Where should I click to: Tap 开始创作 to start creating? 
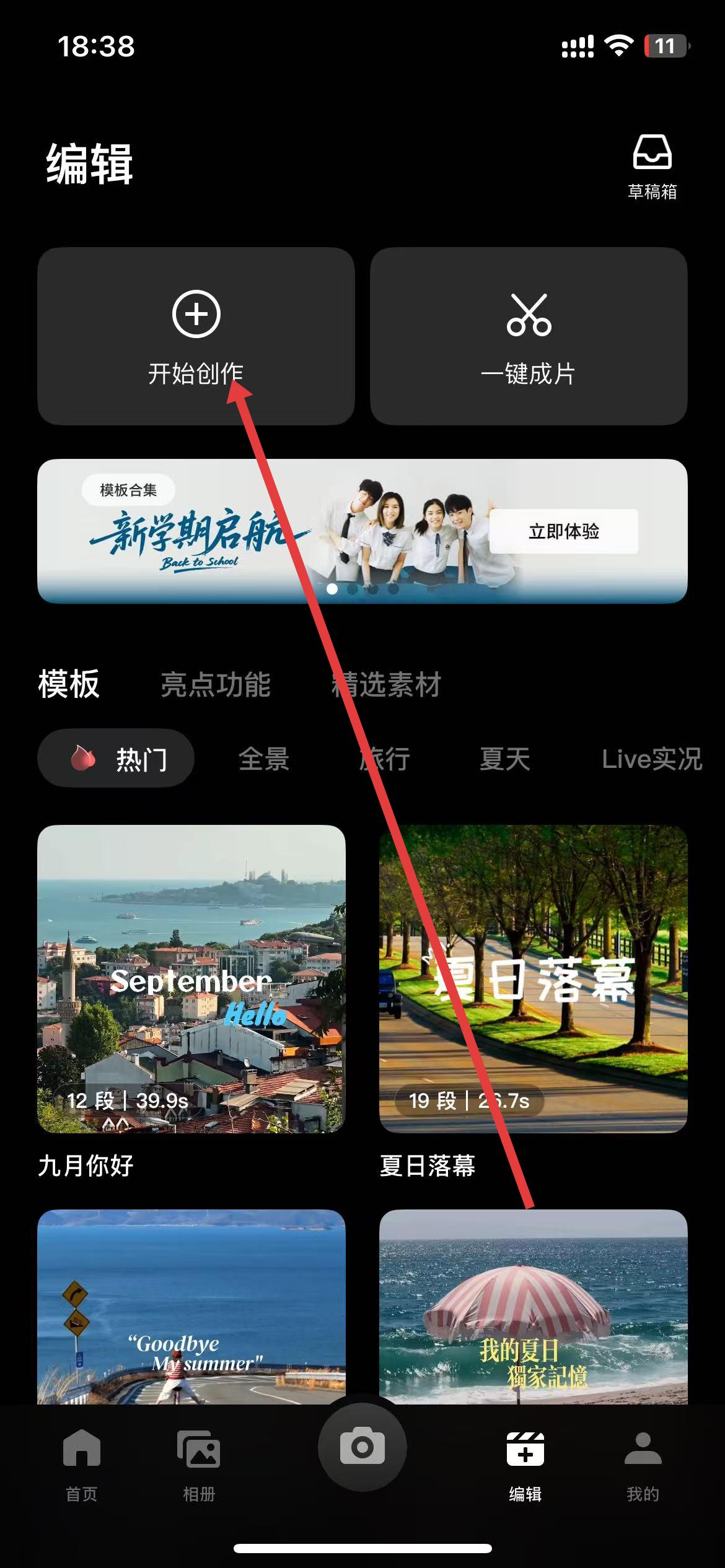(x=196, y=336)
